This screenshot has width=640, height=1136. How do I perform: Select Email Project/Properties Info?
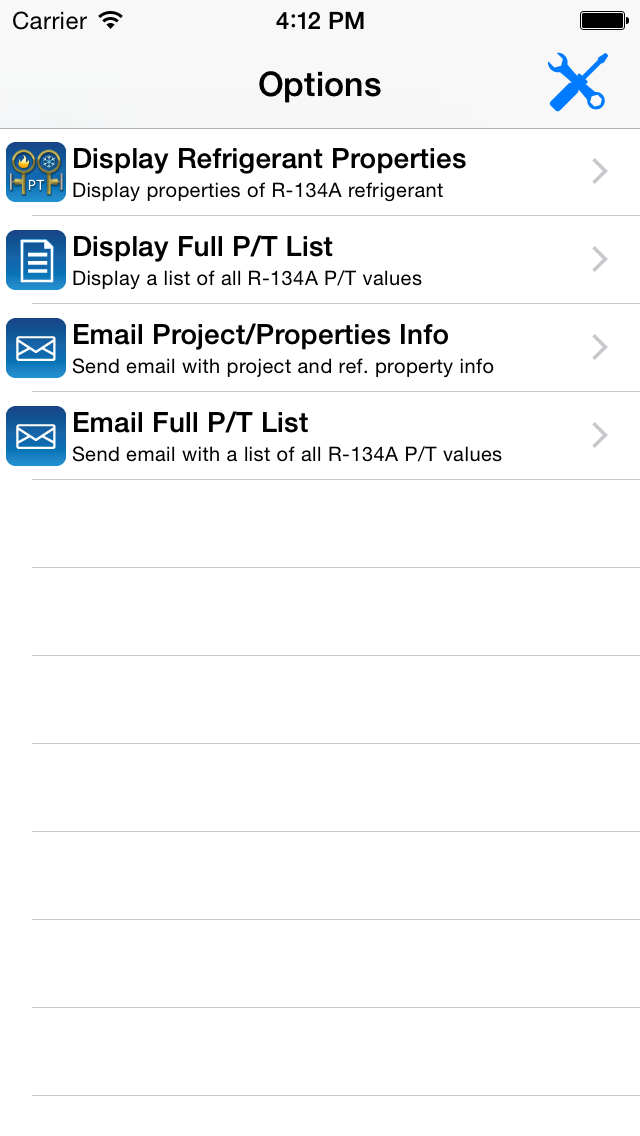320,348
